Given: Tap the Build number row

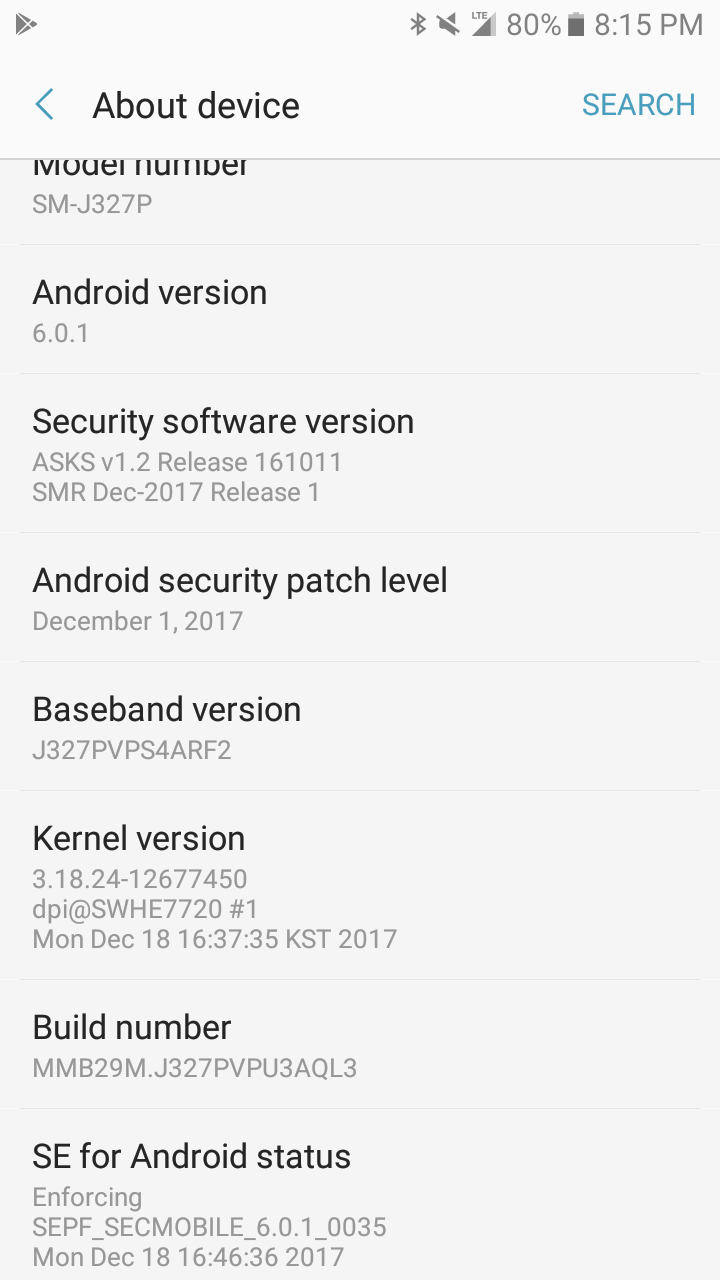Looking at the screenshot, I should pyautogui.click(x=360, y=1045).
